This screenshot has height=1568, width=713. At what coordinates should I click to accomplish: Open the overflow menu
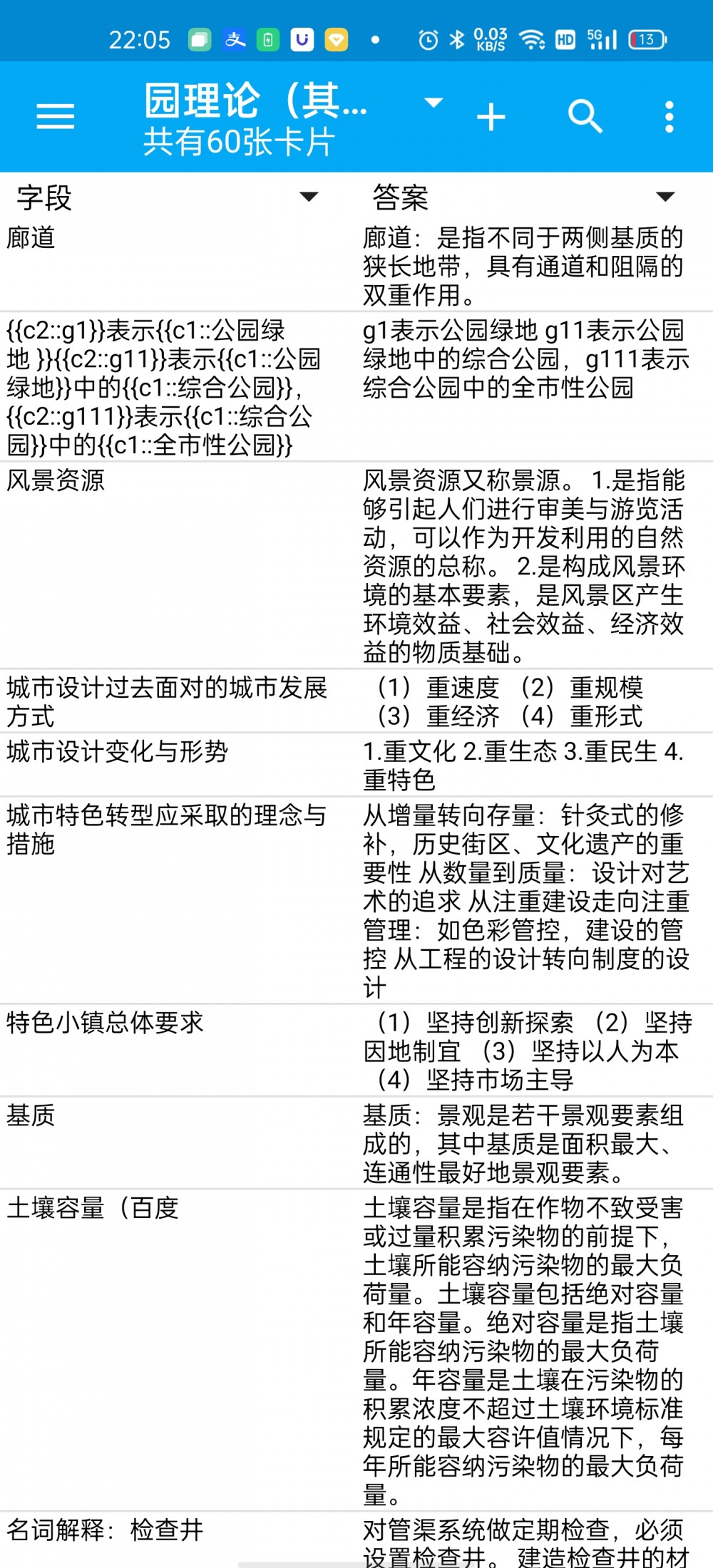pos(669,116)
